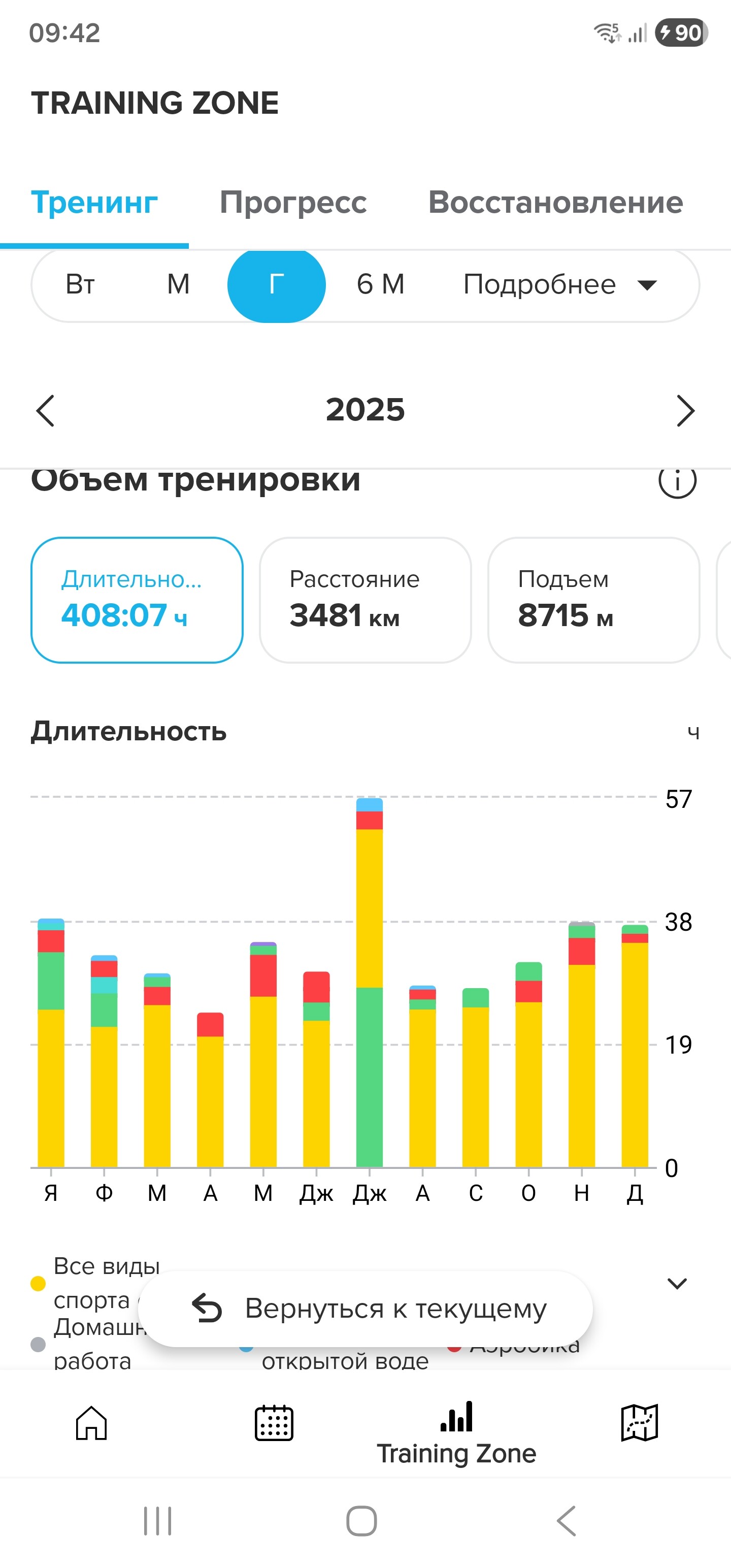Tap the system back button
The image size is (731, 1568).
(566, 1520)
